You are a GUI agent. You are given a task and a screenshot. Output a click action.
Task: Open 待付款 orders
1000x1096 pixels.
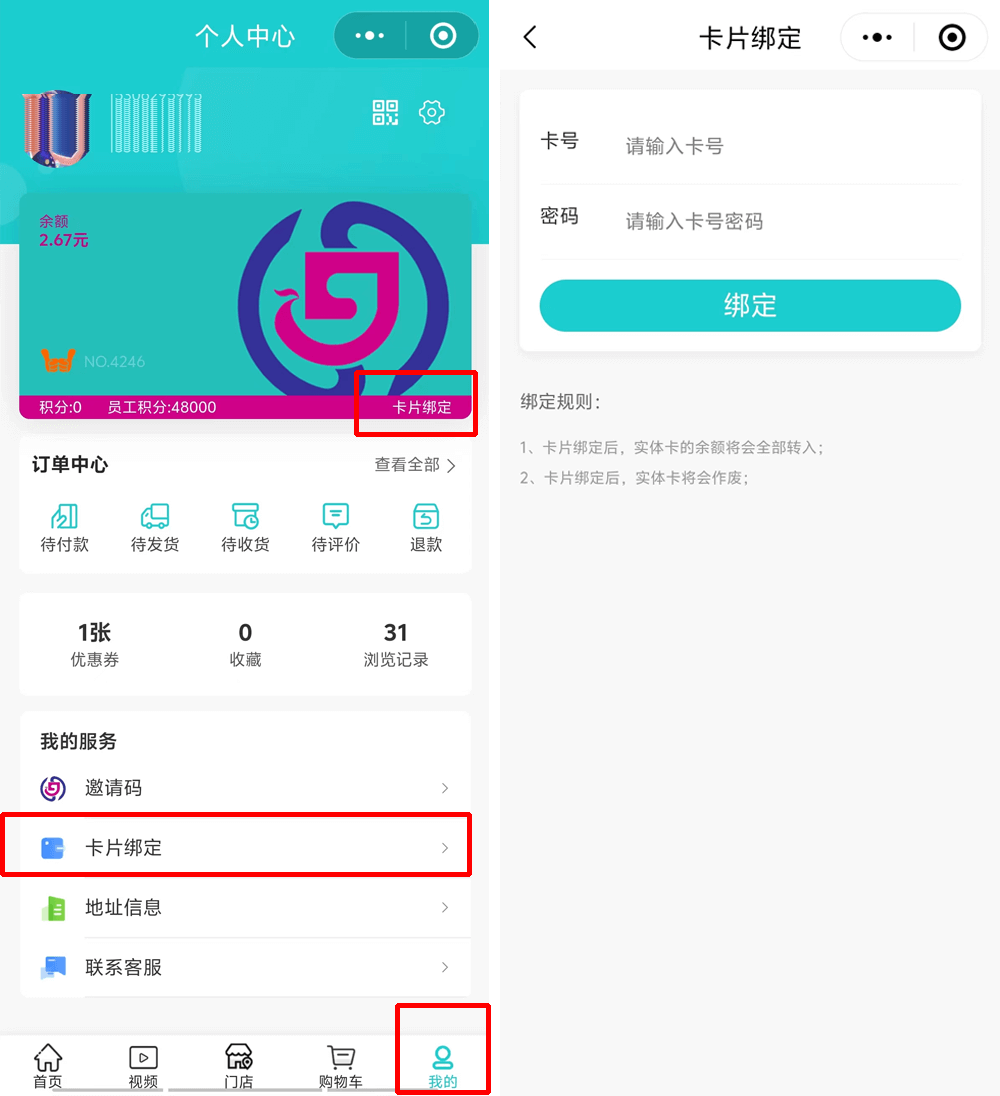[x=65, y=528]
